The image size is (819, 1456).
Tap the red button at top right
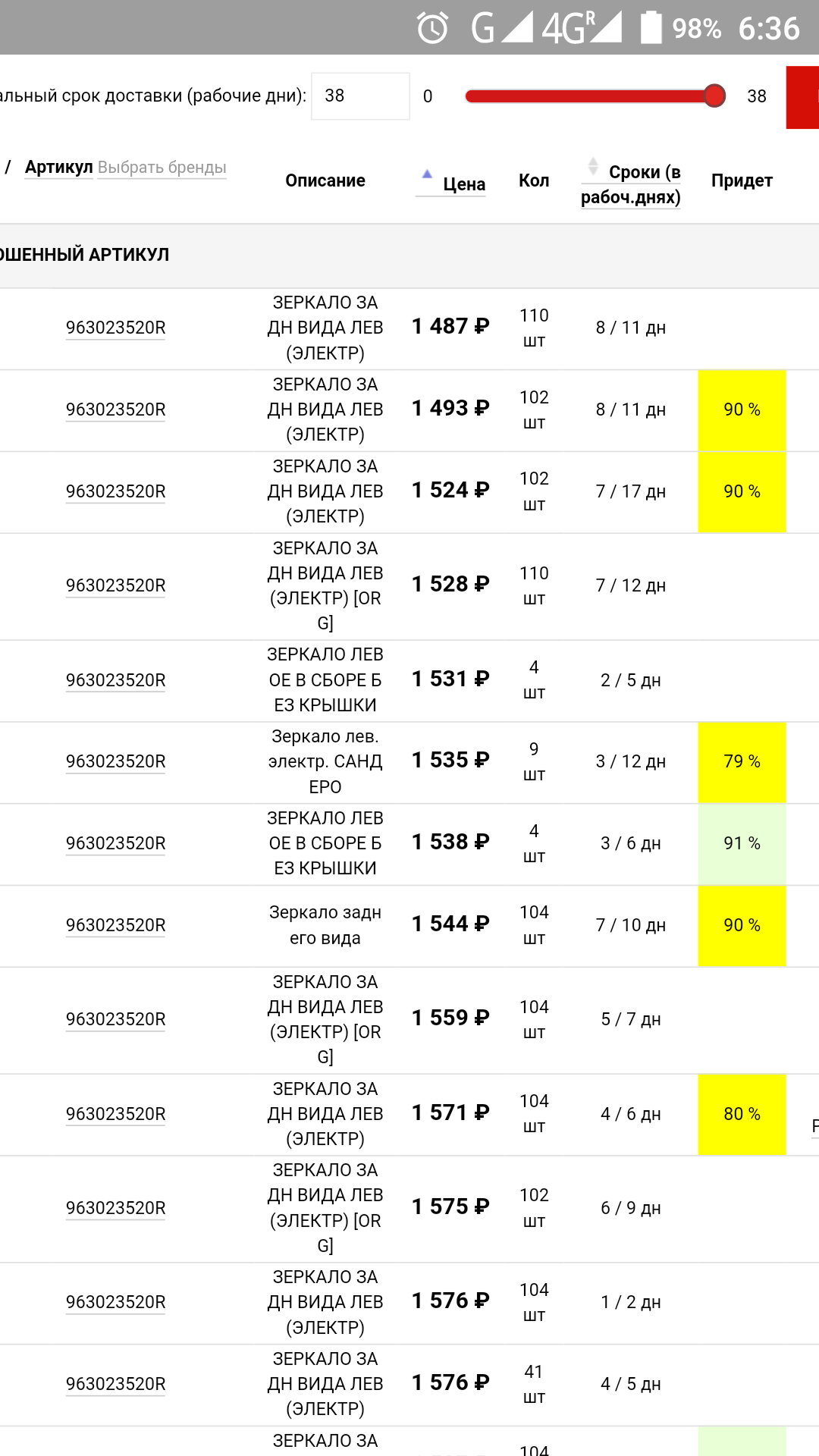(803, 97)
